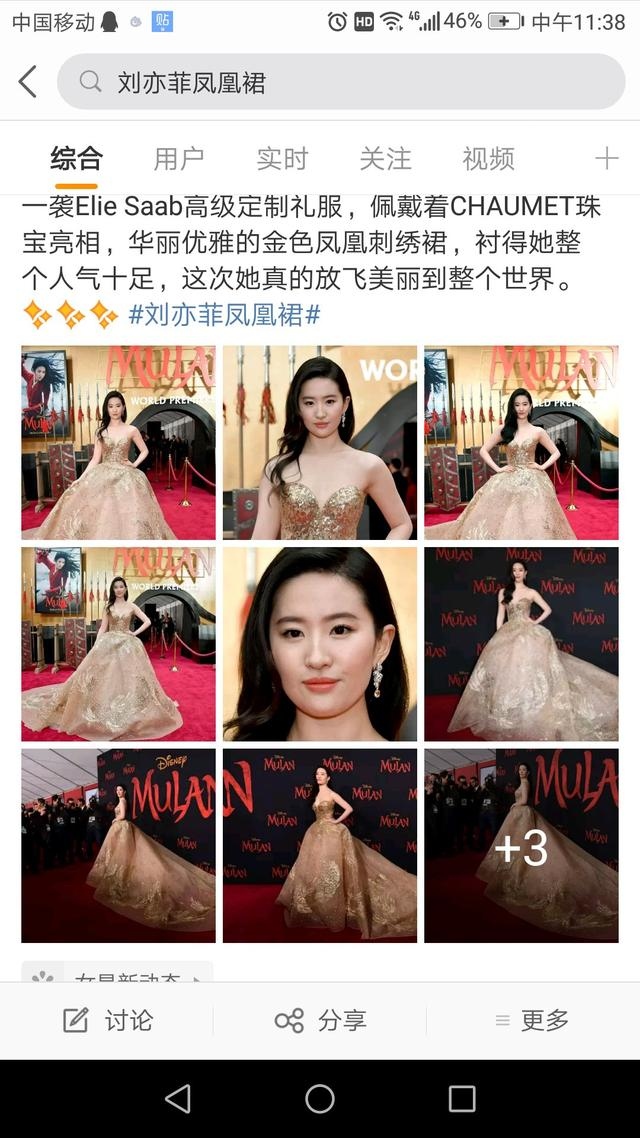
Task: Tap the search box with 刘亦菲凤凰裙
Action: (340, 82)
